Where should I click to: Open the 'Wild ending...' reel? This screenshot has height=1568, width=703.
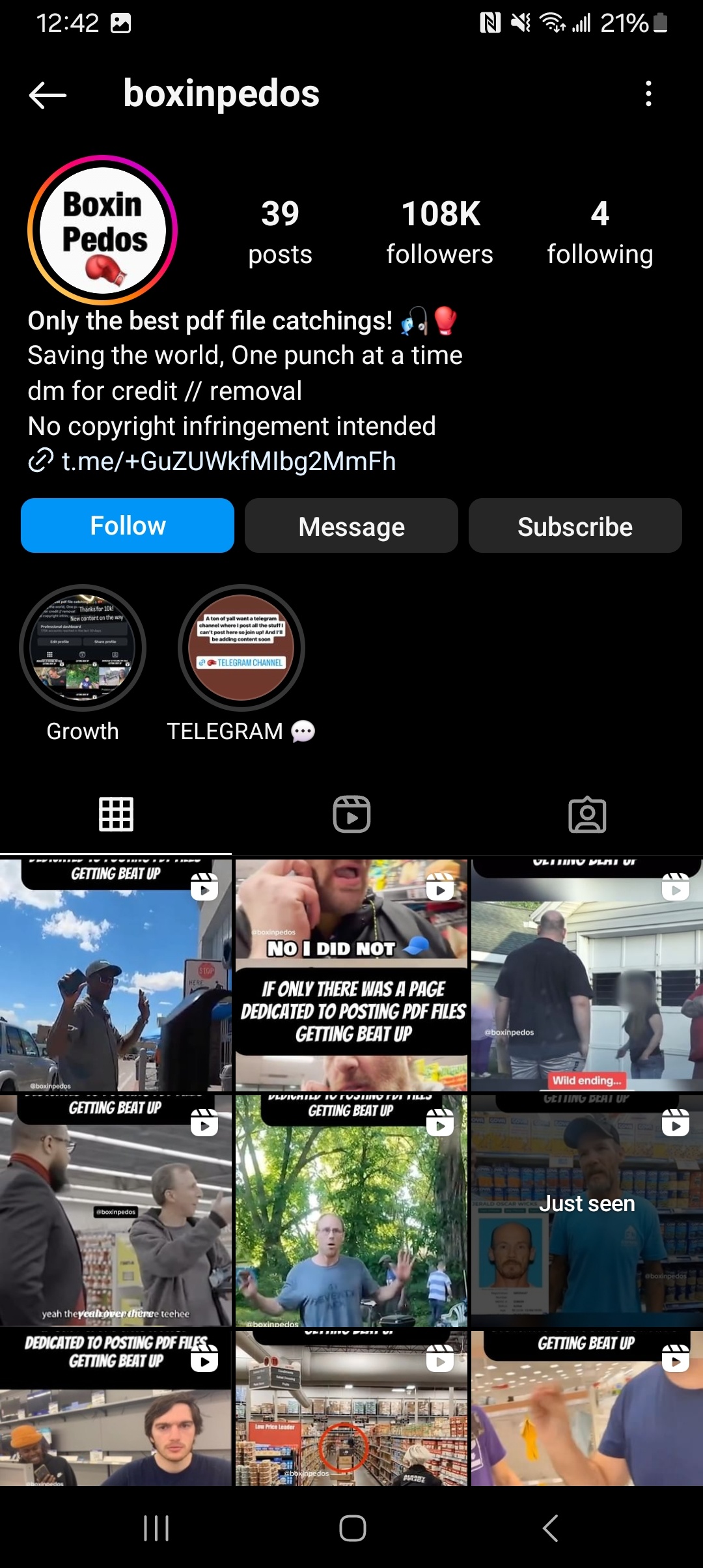pos(587,975)
